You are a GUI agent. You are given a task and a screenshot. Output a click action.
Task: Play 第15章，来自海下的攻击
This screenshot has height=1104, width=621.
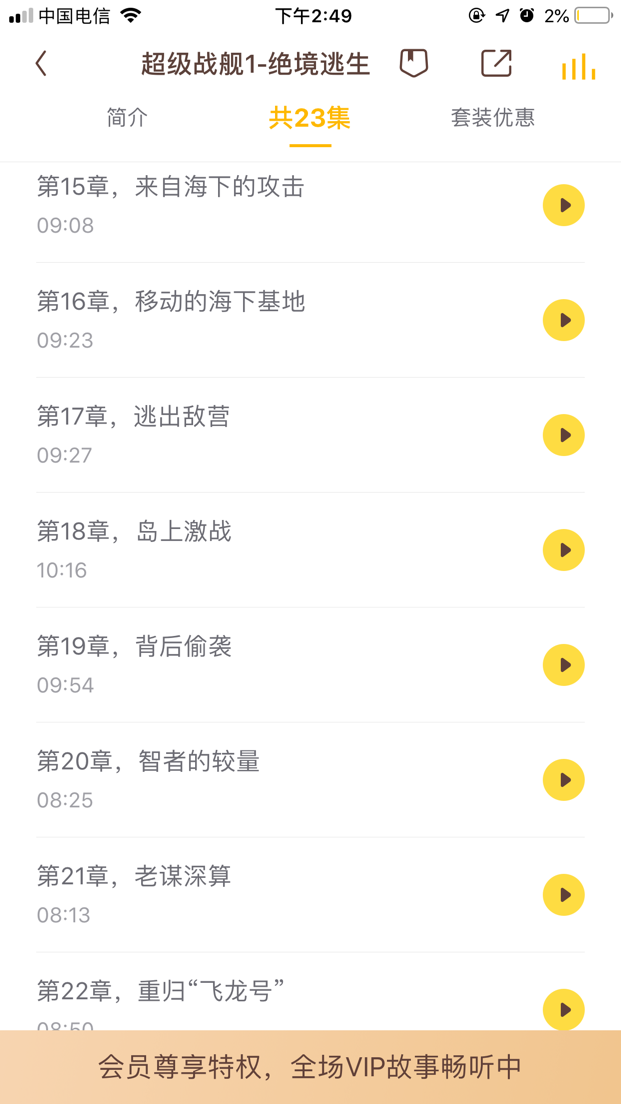pyautogui.click(x=564, y=206)
